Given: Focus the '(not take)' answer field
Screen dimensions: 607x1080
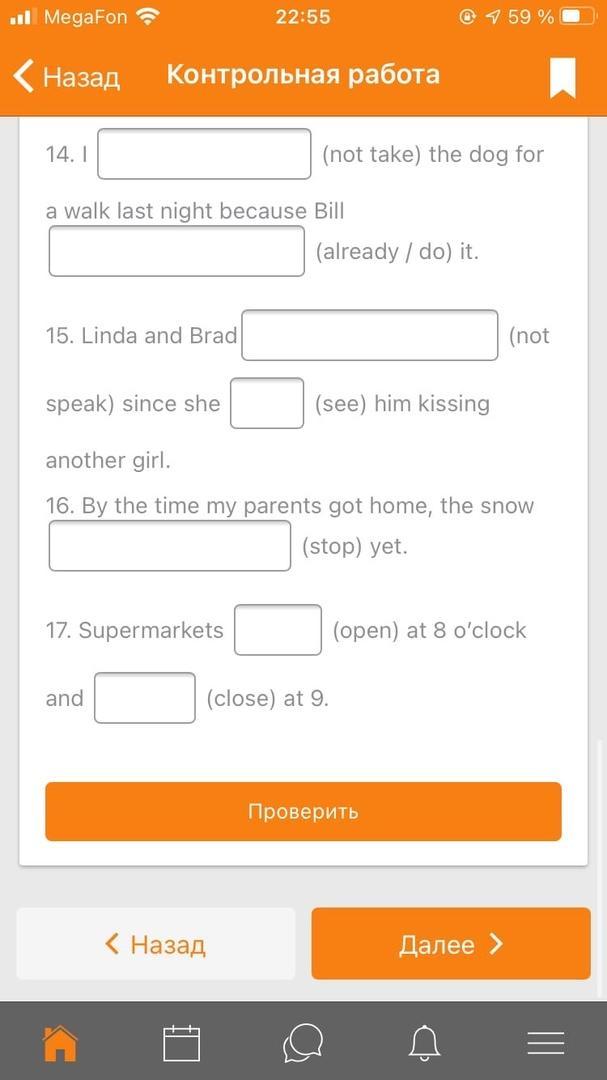Looking at the screenshot, I should [204, 154].
